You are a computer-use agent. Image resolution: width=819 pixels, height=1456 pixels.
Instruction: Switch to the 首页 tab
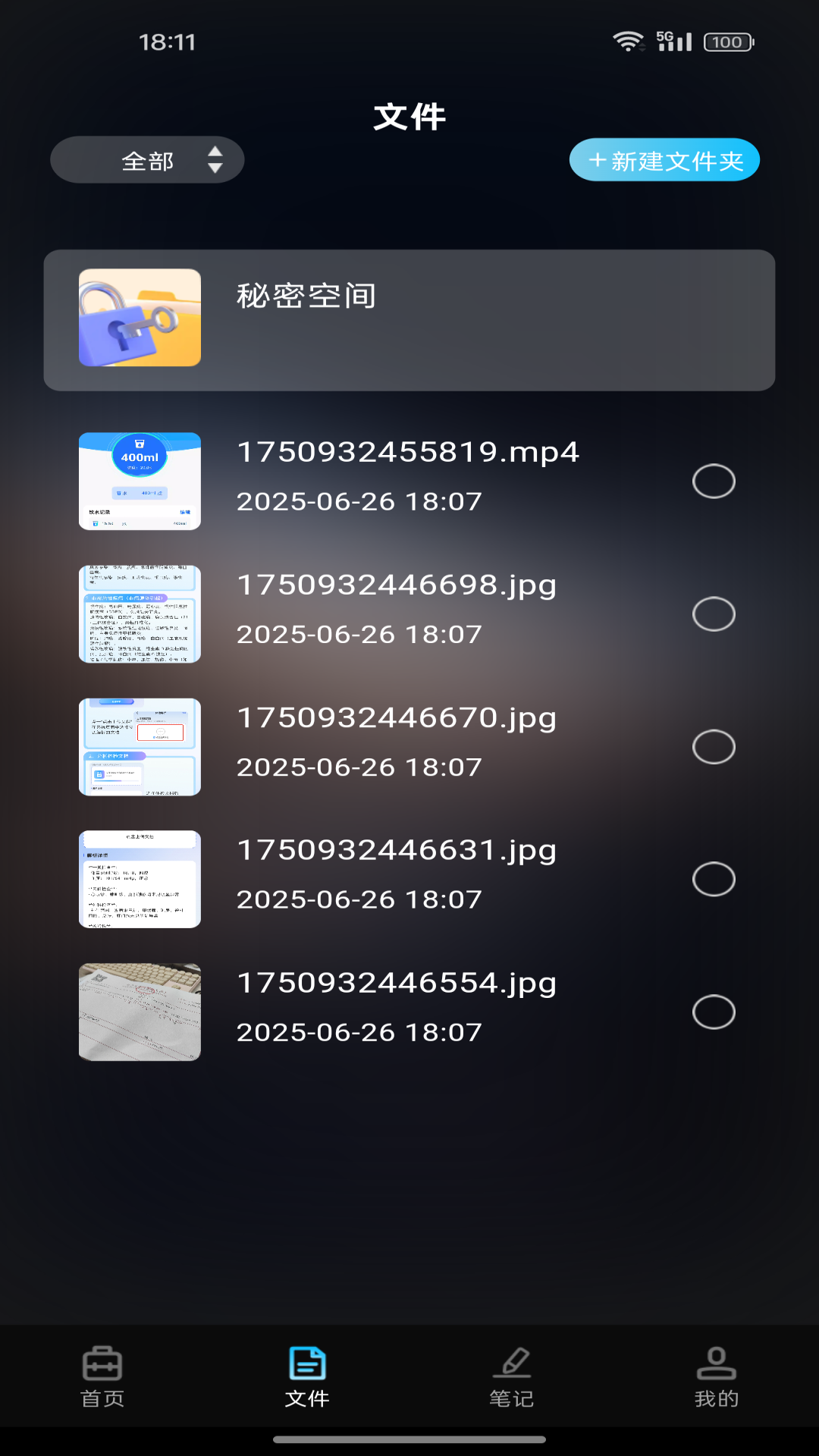pyautogui.click(x=102, y=1377)
